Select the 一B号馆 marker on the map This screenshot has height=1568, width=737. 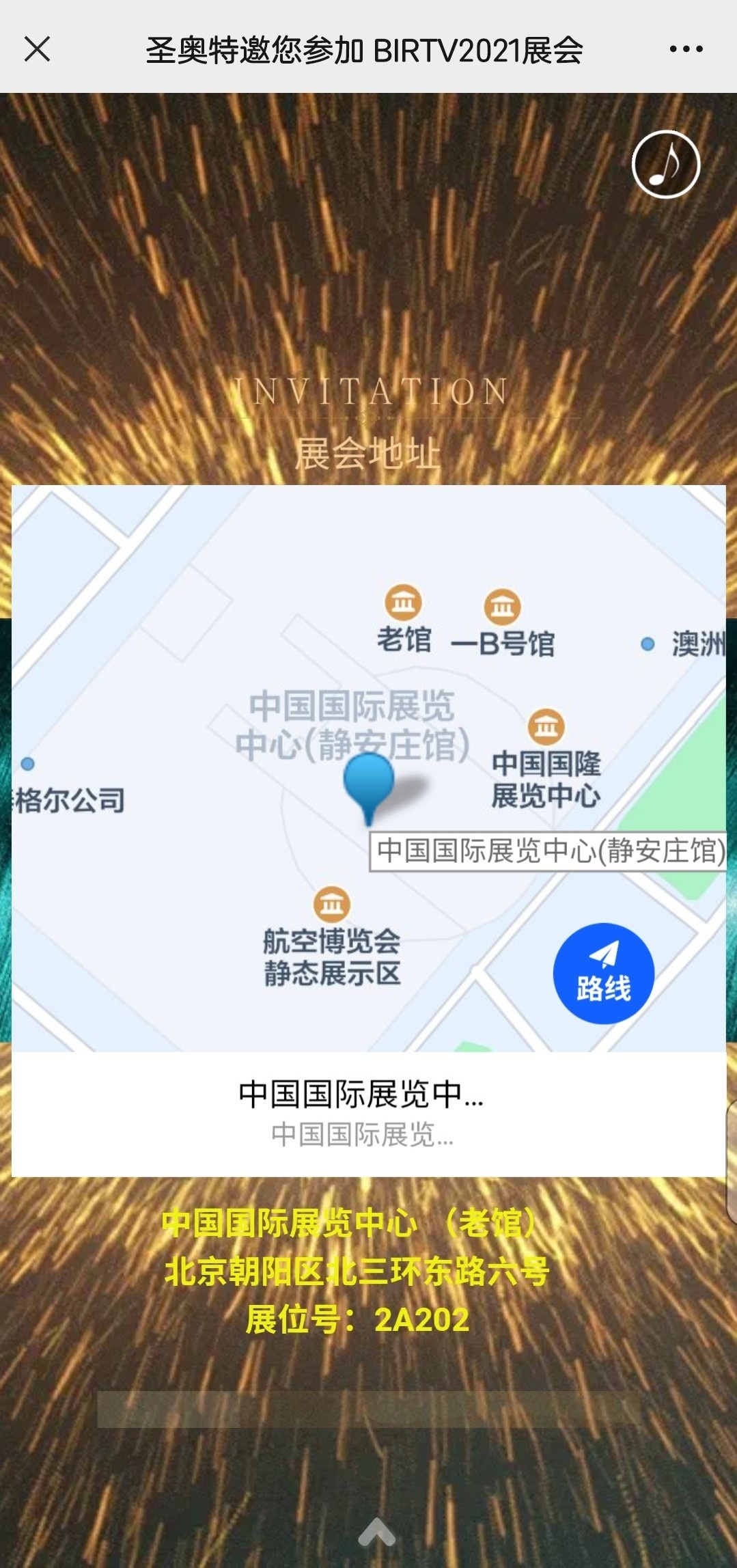[x=502, y=604]
